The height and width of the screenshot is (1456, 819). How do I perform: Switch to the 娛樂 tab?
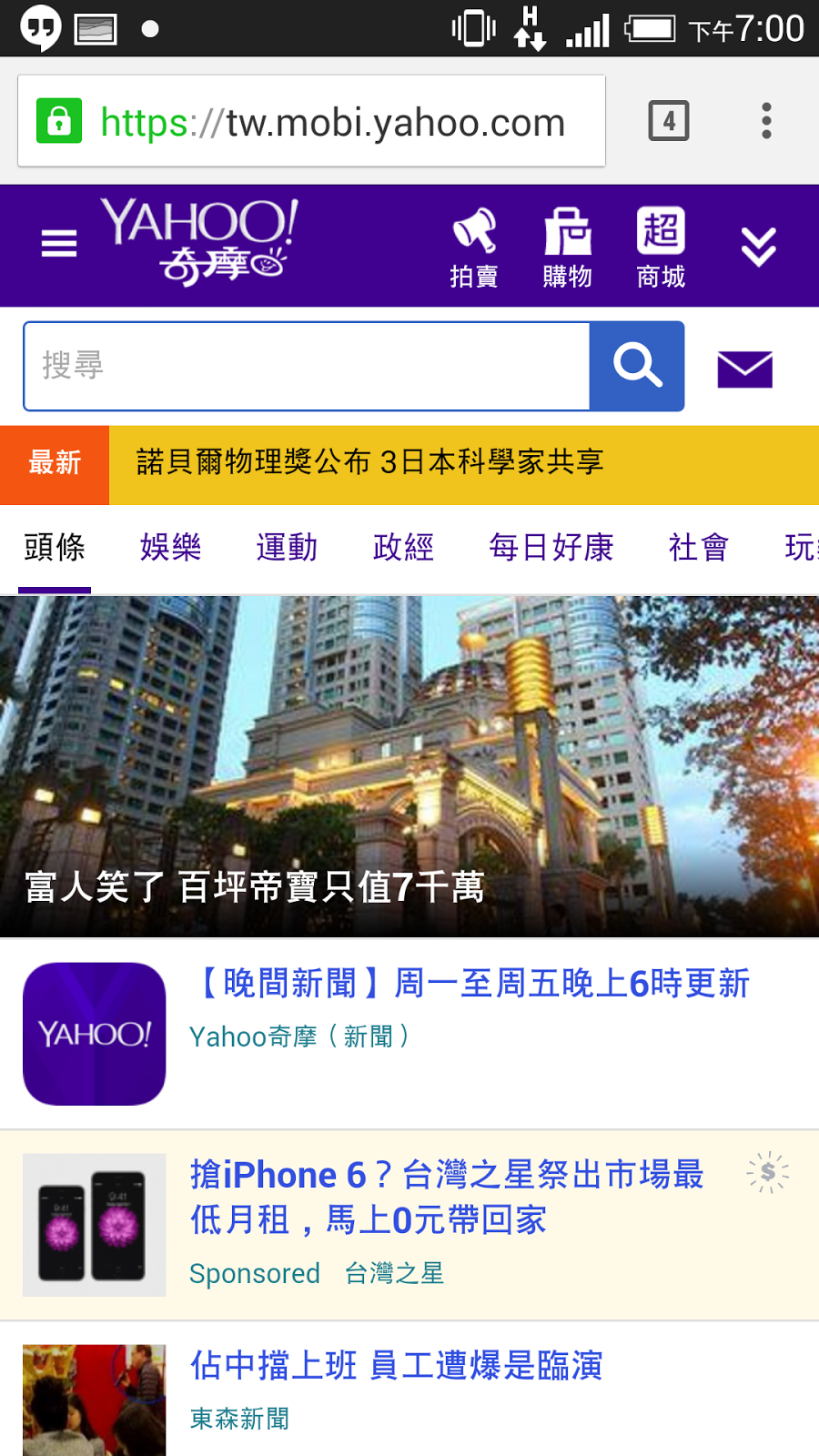170,548
